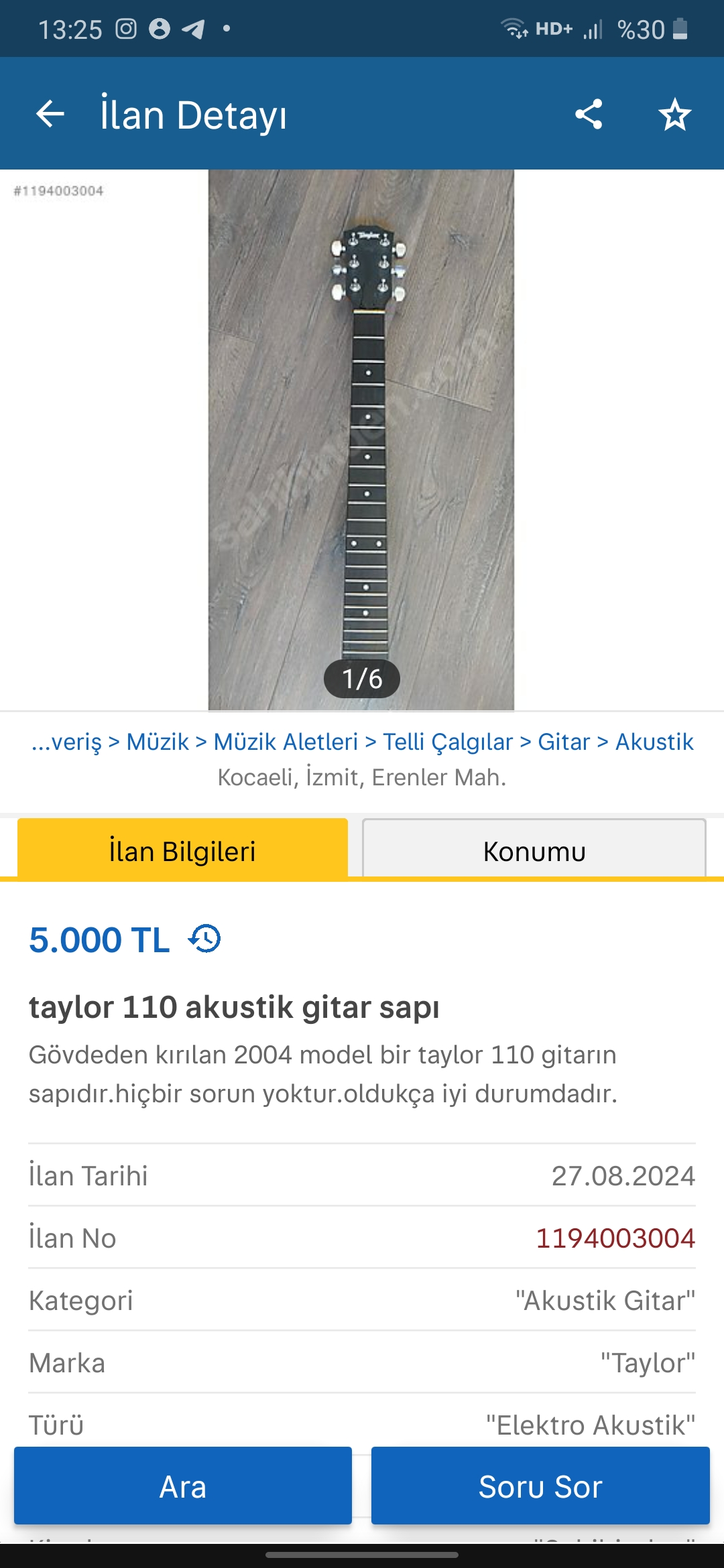The height and width of the screenshot is (1568, 724).
Task: Open Telli Çalgılar breadcrumb link
Action: click(448, 742)
